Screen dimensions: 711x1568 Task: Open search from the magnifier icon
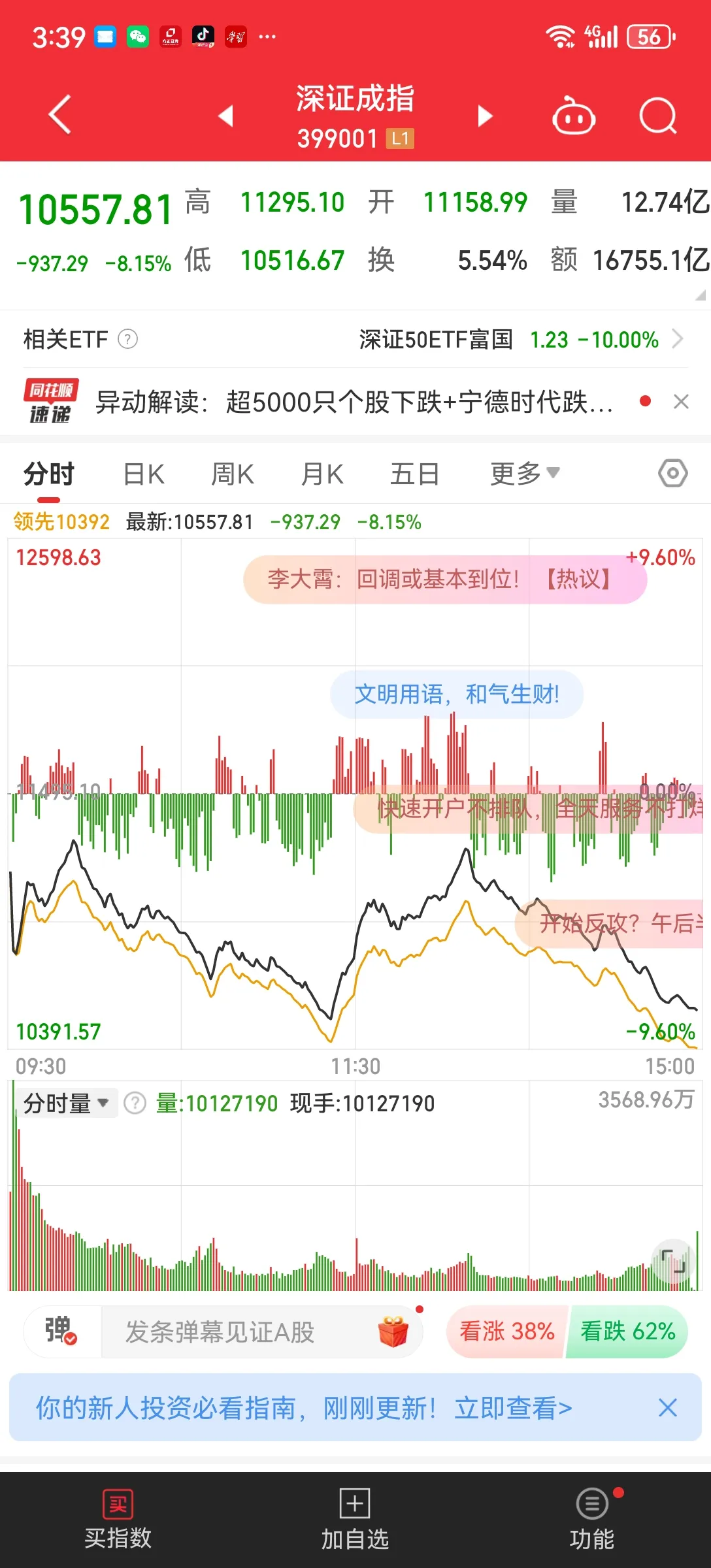click(x=657, y=116)
